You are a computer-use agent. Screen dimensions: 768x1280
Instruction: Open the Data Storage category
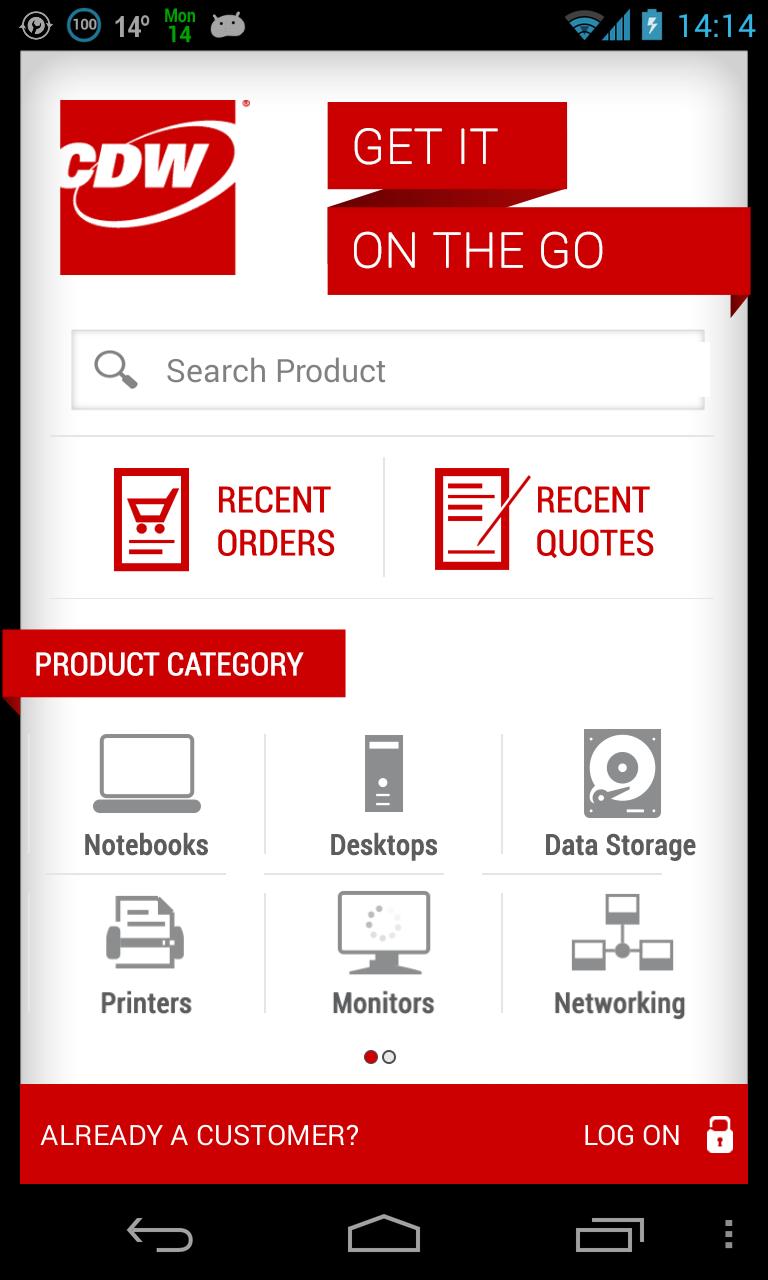[620, 795]
